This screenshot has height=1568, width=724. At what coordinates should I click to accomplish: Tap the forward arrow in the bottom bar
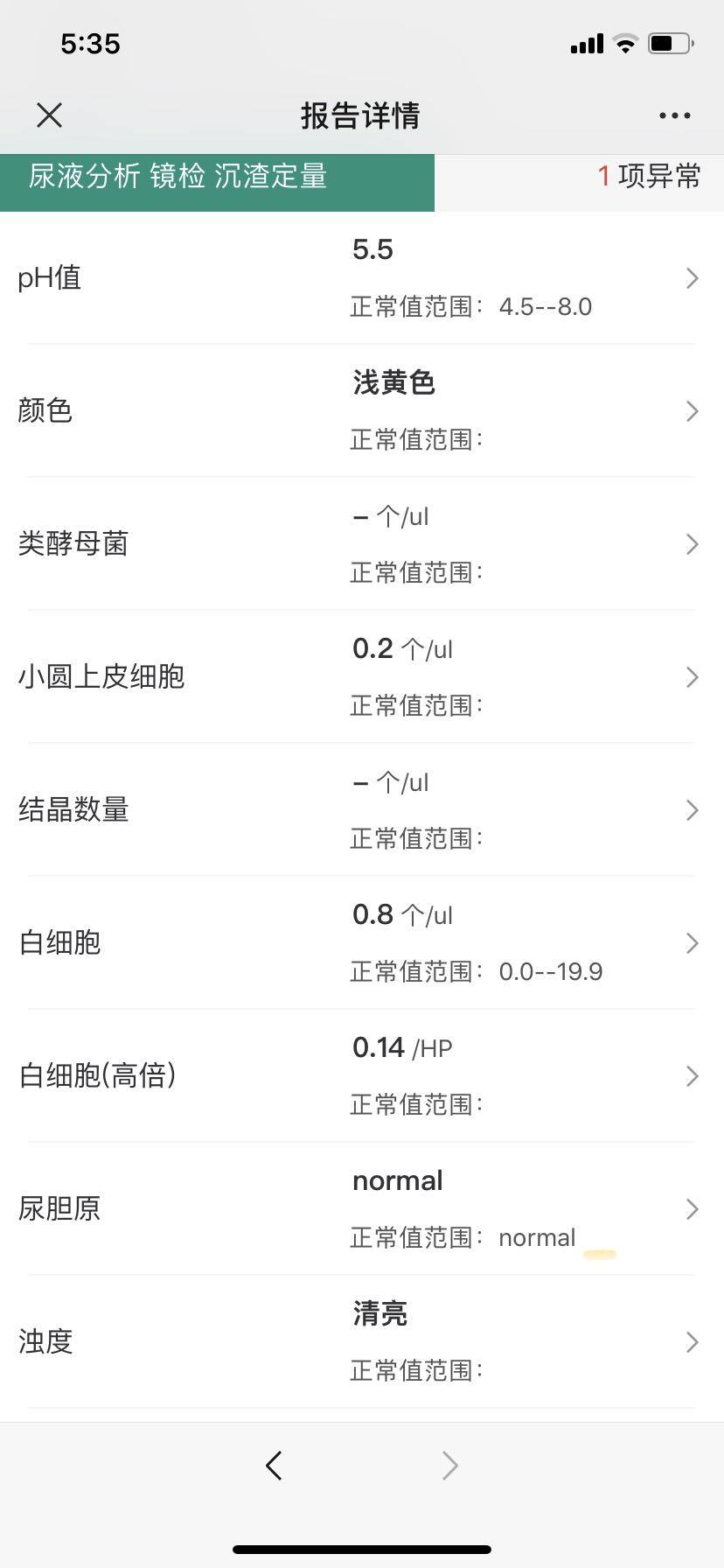[449, 1465]
